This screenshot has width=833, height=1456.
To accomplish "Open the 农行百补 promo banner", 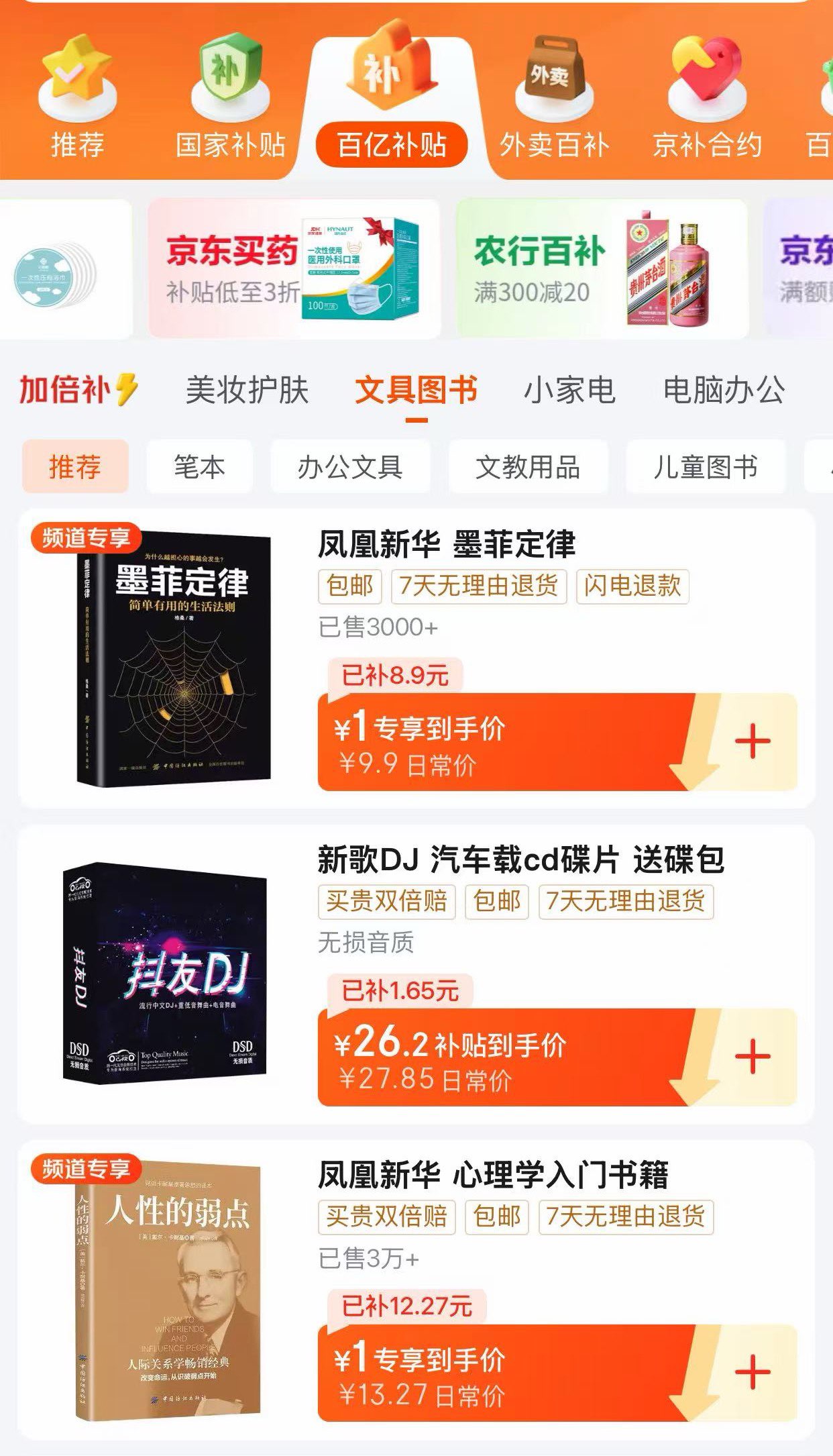I will tap(602, 269).
